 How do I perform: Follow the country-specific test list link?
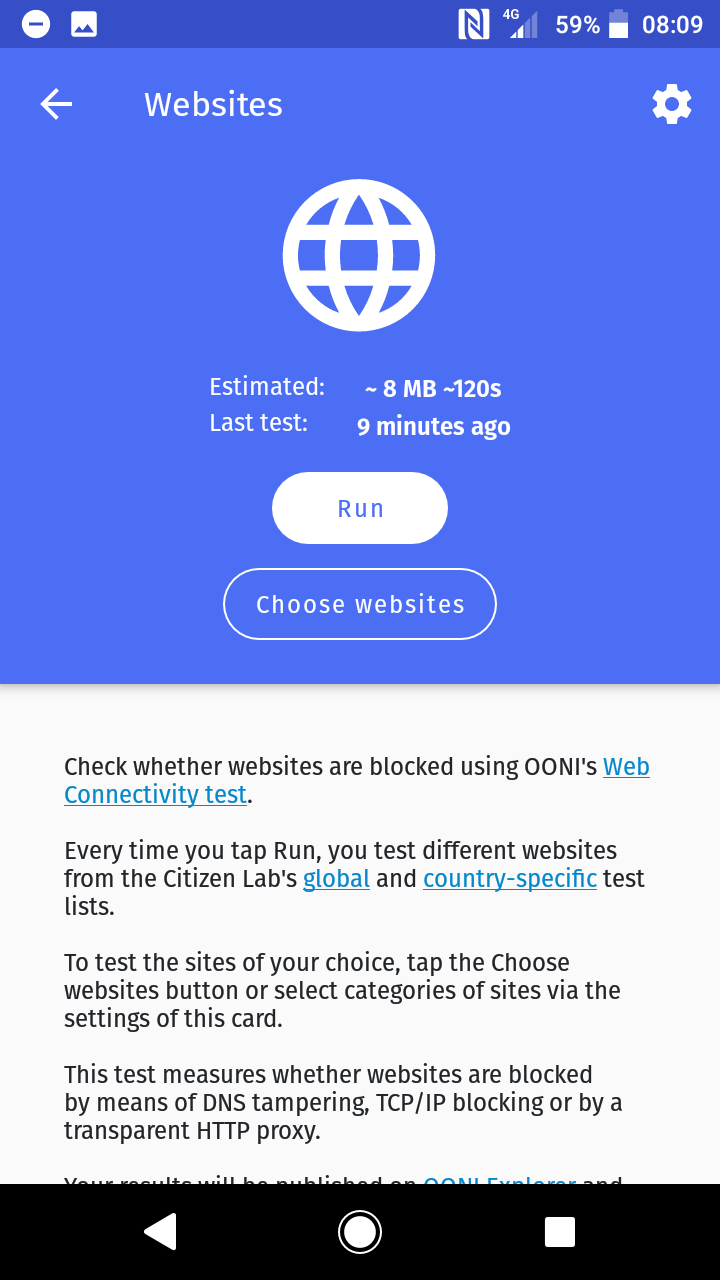[x=510, y=879]
